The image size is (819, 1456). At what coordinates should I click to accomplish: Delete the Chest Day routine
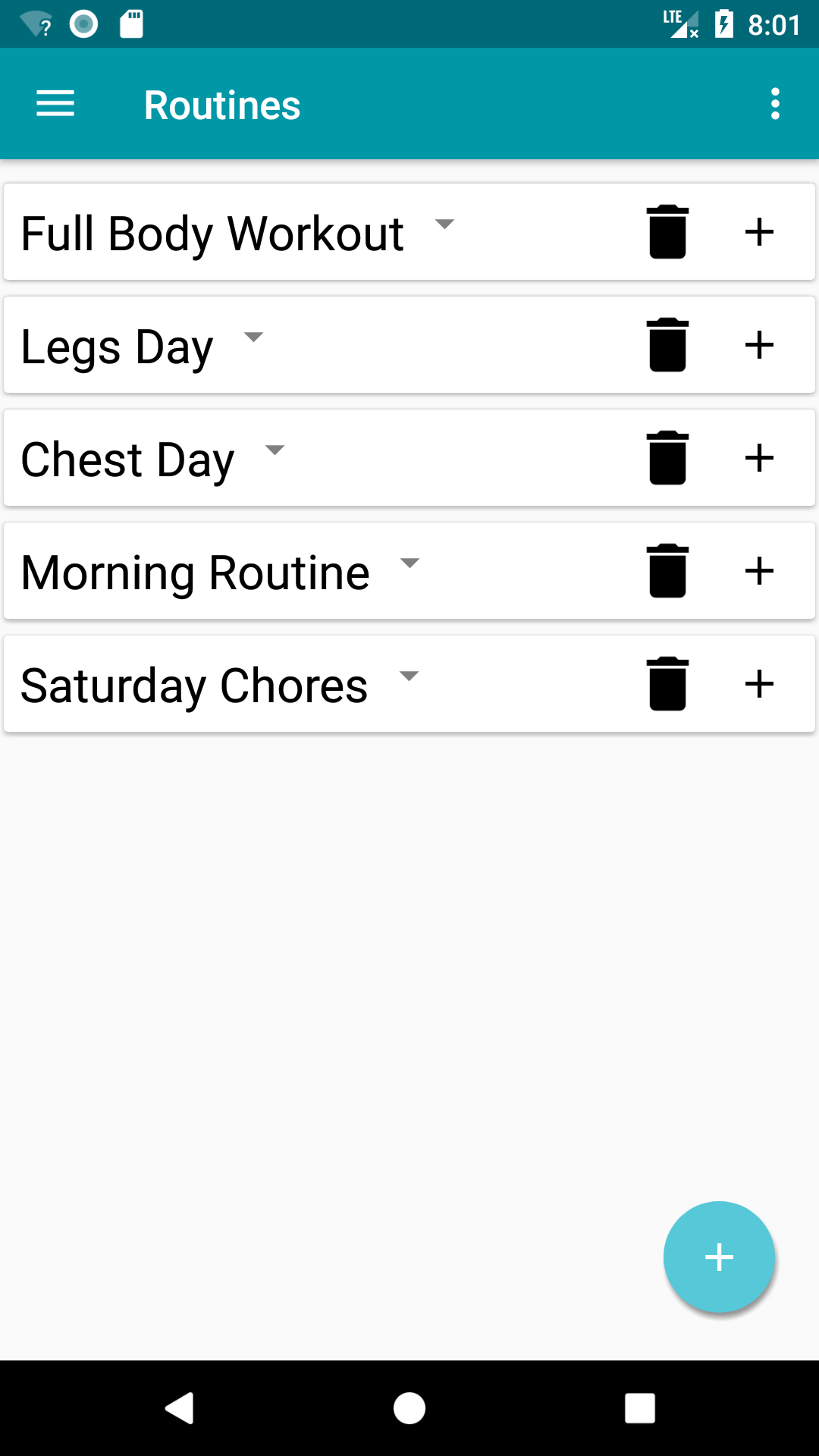point(667,458)
